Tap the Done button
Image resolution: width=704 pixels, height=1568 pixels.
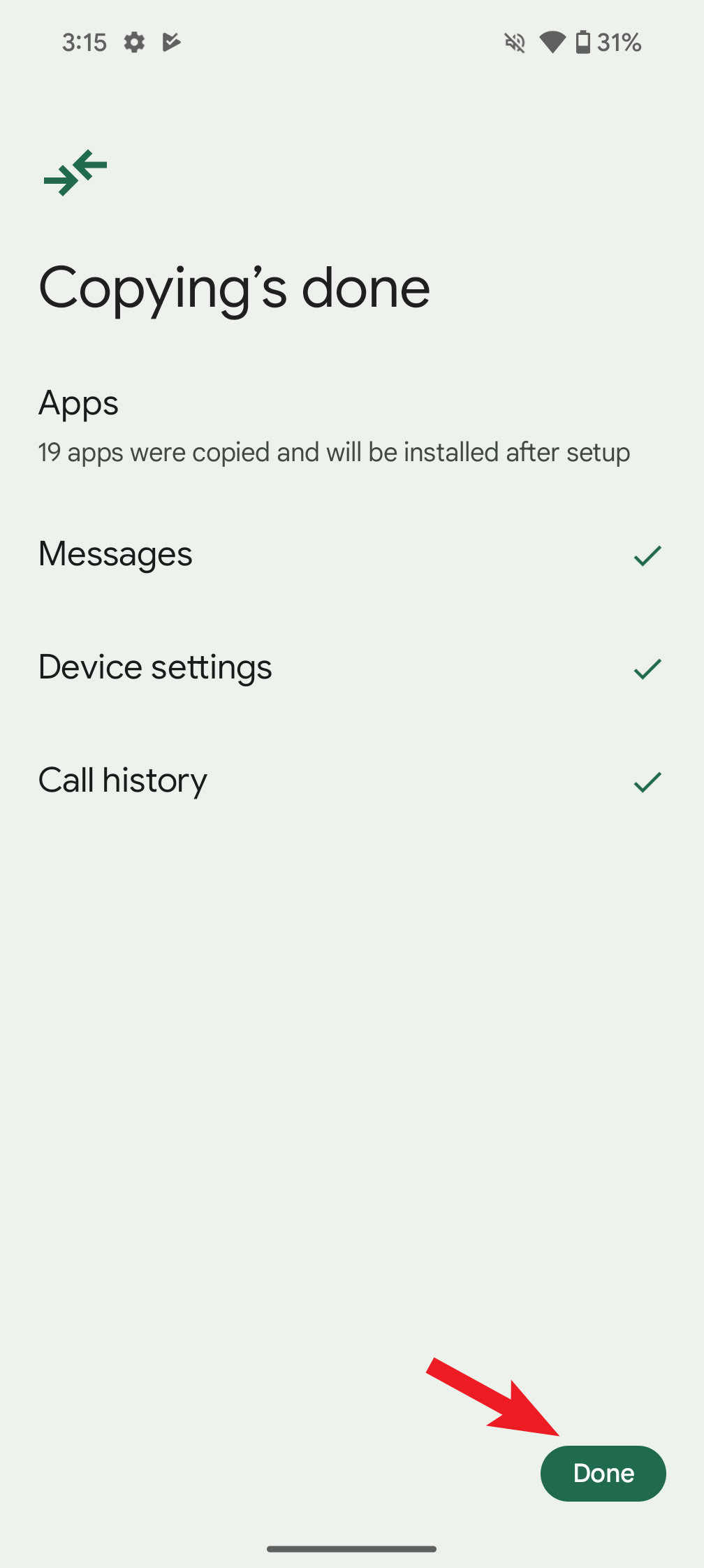click(603, 1473)
